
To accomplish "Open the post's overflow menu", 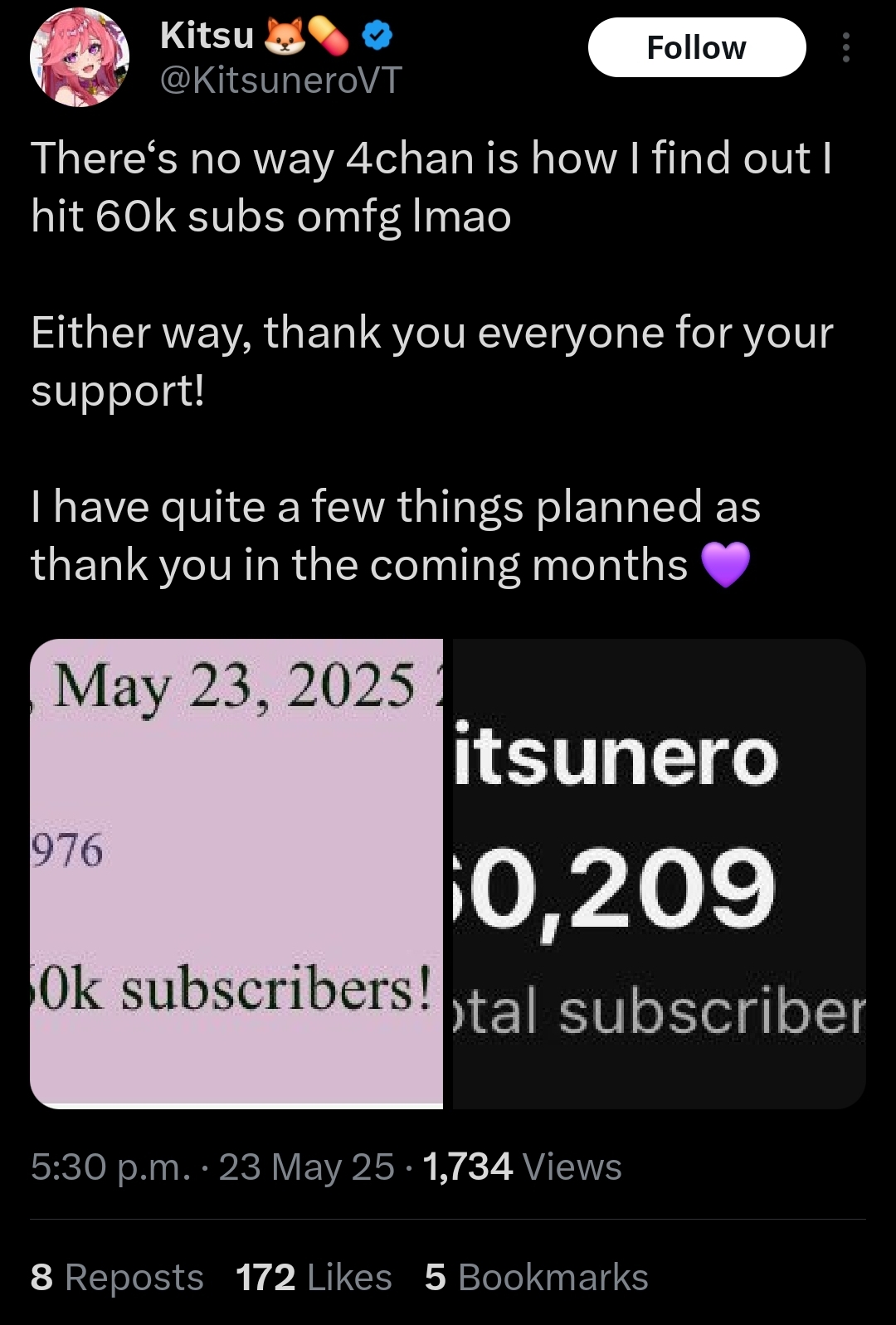I will 845,48.
